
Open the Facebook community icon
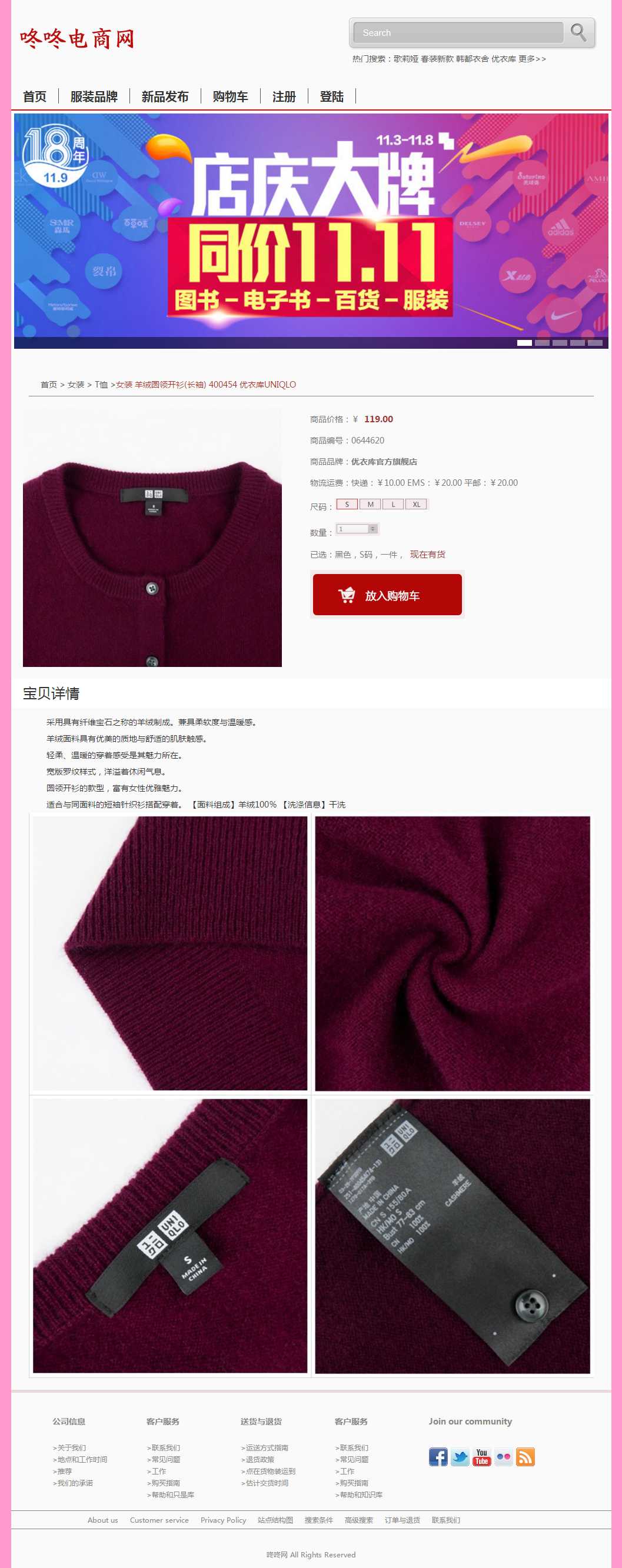[x=438, y=1457]
